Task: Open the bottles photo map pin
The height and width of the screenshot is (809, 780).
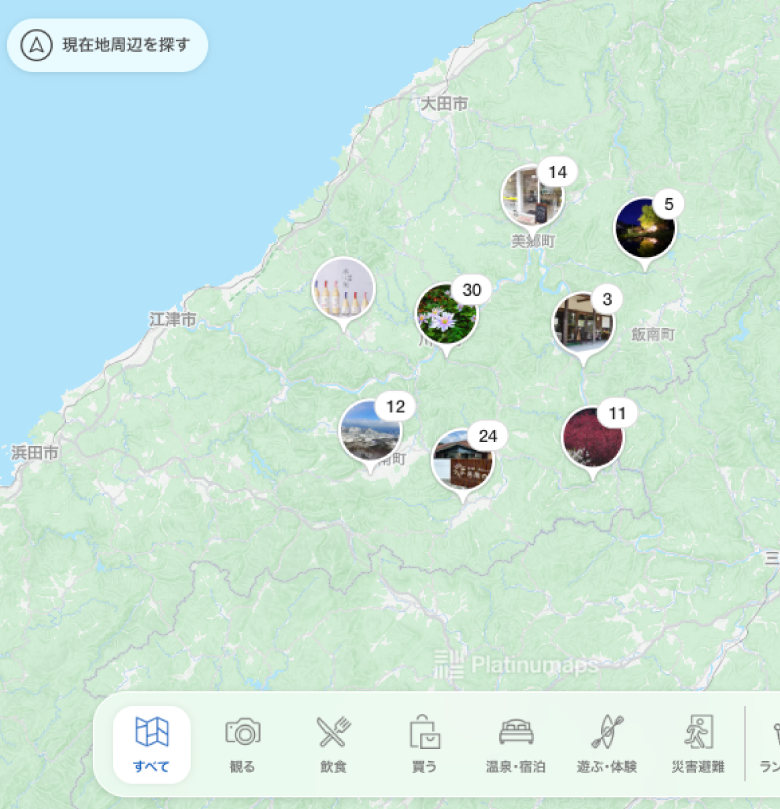Action: [x=343, y=289]
